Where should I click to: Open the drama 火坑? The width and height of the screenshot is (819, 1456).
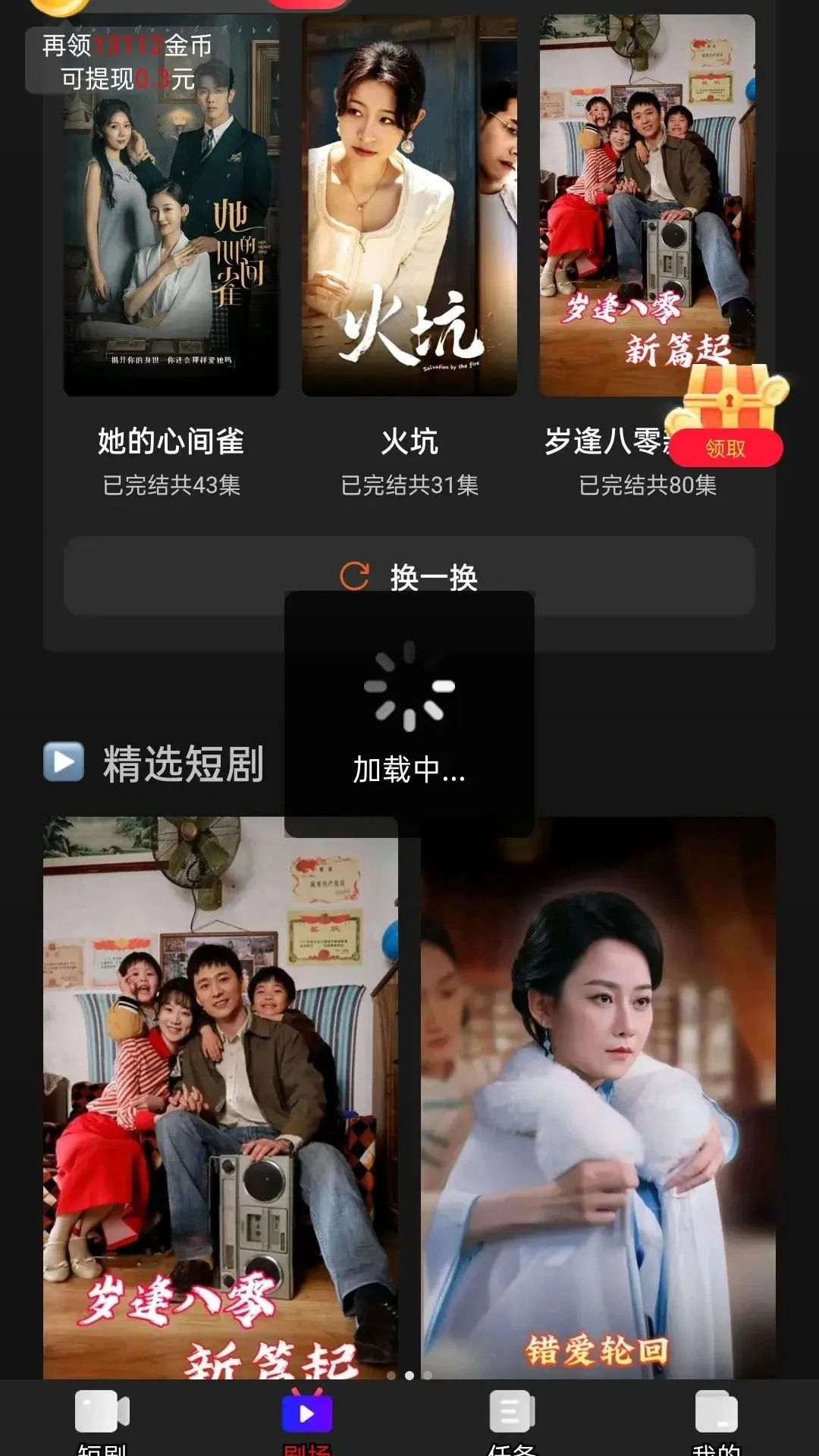(x=409, y=206)
